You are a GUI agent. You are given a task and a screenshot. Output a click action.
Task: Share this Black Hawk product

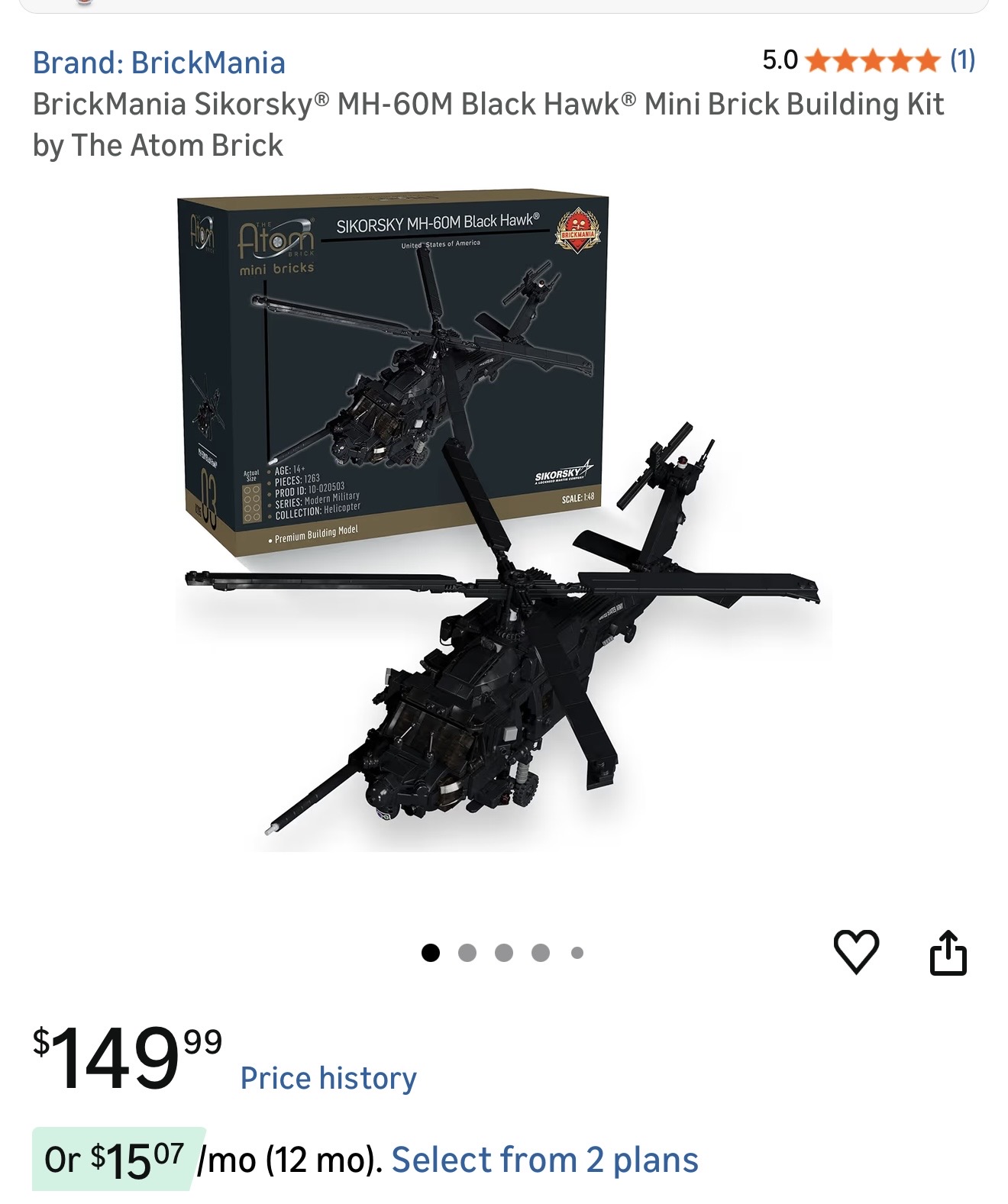pos(948,952)
